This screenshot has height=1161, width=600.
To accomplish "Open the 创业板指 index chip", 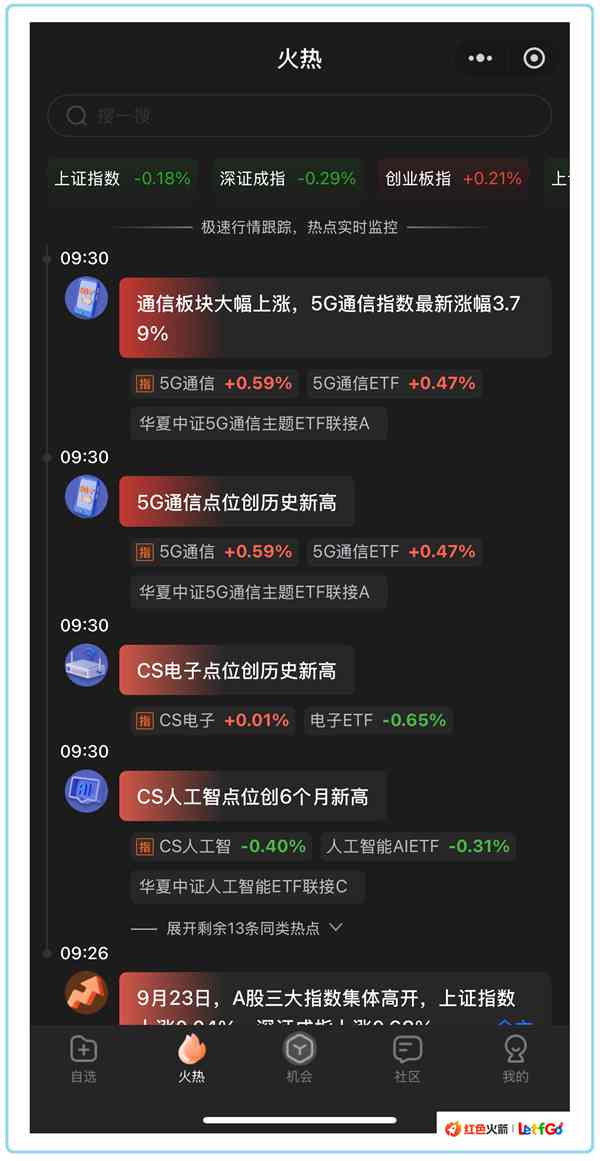I will 453,178.
